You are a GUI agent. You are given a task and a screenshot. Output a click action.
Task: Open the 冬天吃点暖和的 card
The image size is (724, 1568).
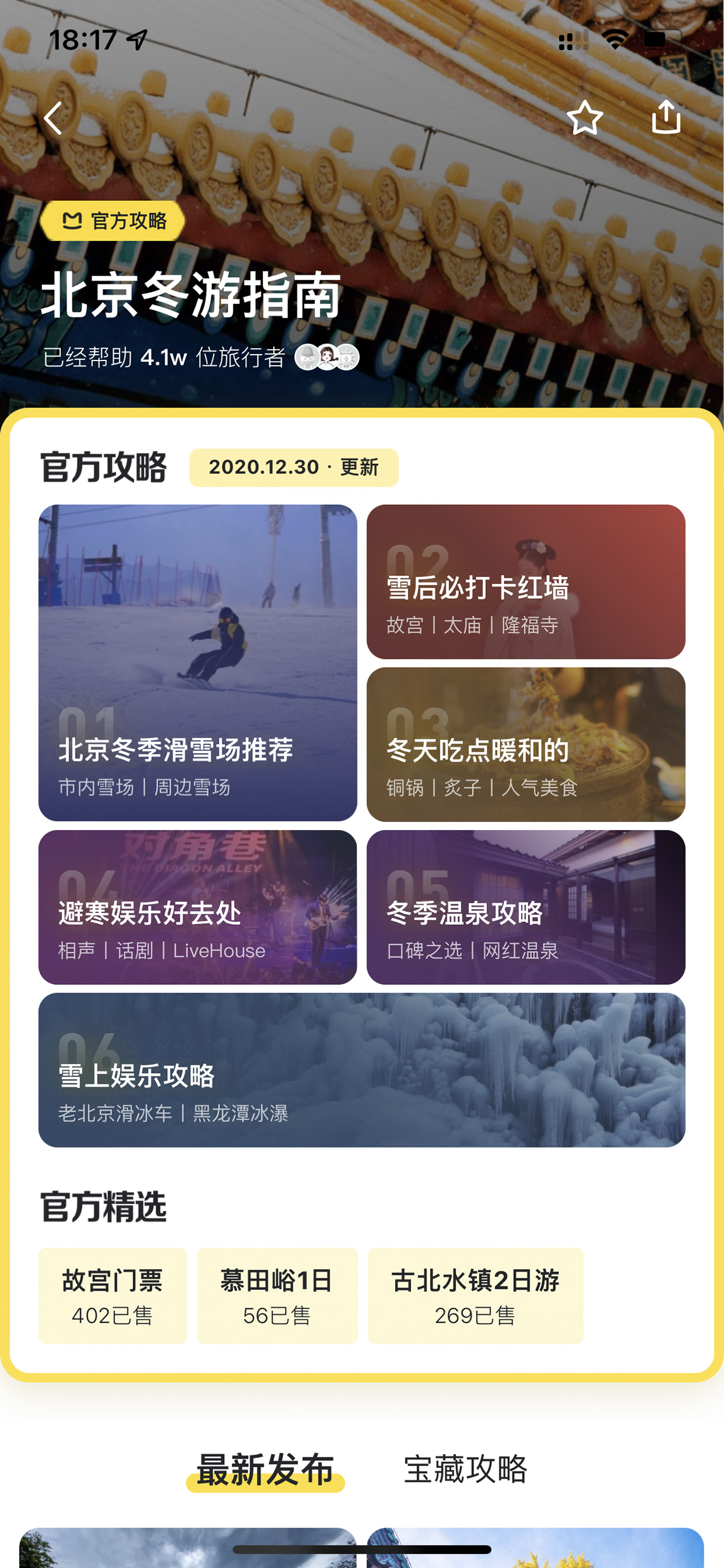525,744
